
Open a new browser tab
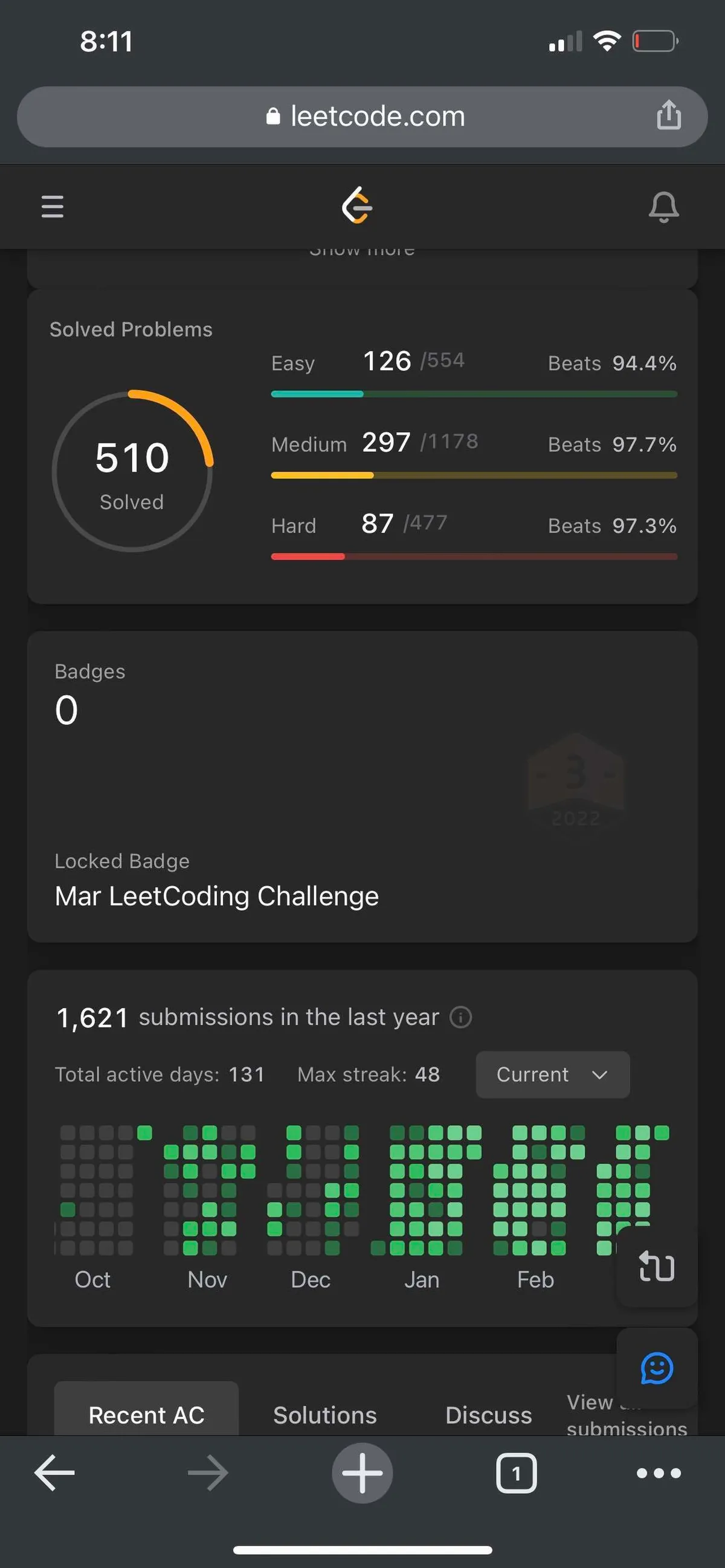362,1473
